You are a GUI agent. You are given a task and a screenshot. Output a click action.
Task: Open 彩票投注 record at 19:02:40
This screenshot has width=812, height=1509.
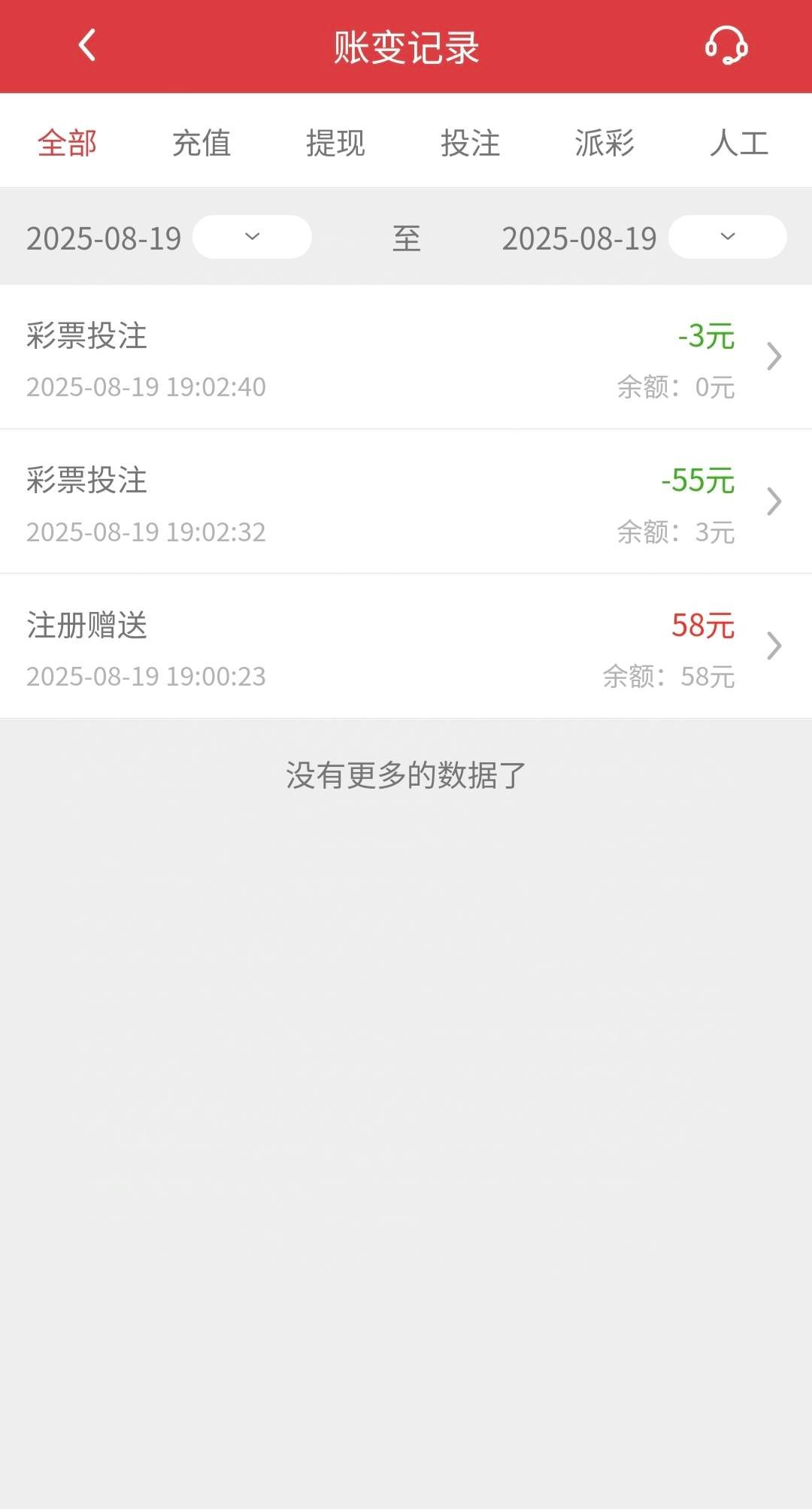tap(406, 357)
